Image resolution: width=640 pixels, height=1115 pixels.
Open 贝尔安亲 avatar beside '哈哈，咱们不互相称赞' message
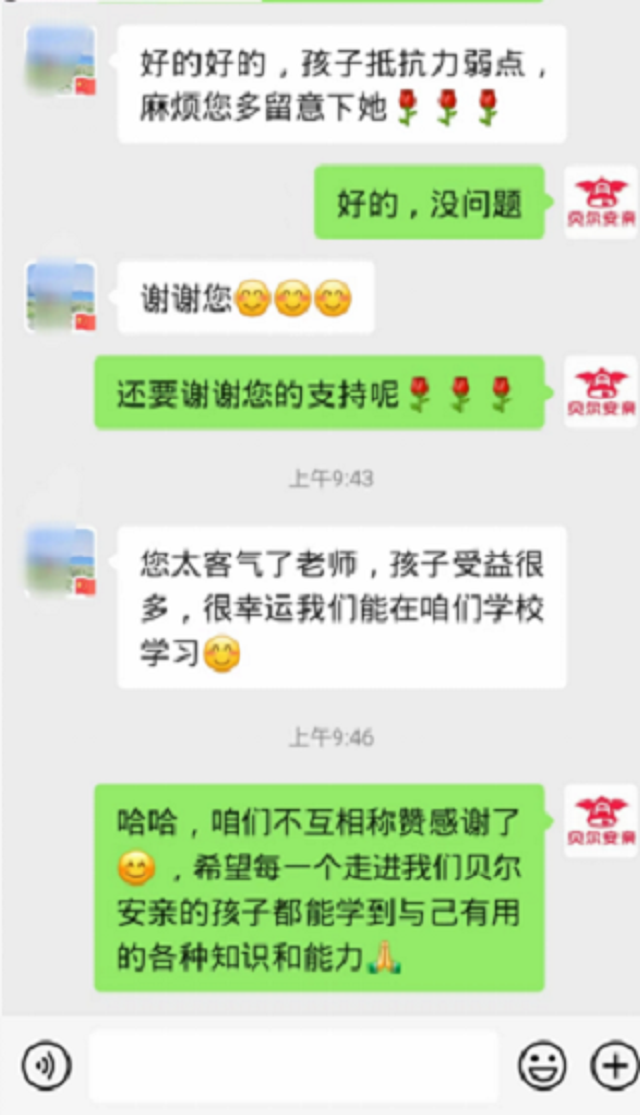(x=600, y=820)
